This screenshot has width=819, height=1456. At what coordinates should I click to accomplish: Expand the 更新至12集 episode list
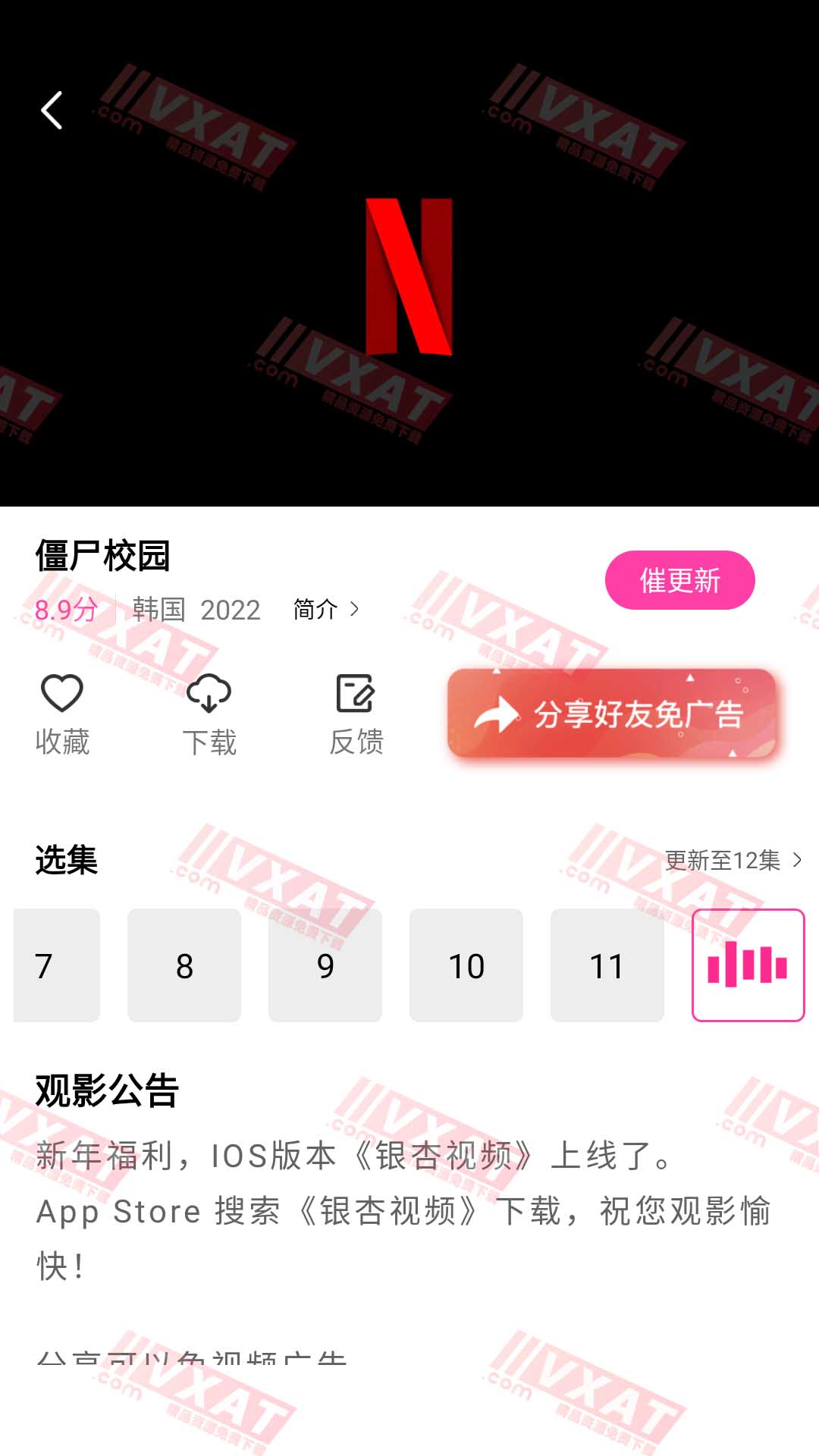coord(733,860)
